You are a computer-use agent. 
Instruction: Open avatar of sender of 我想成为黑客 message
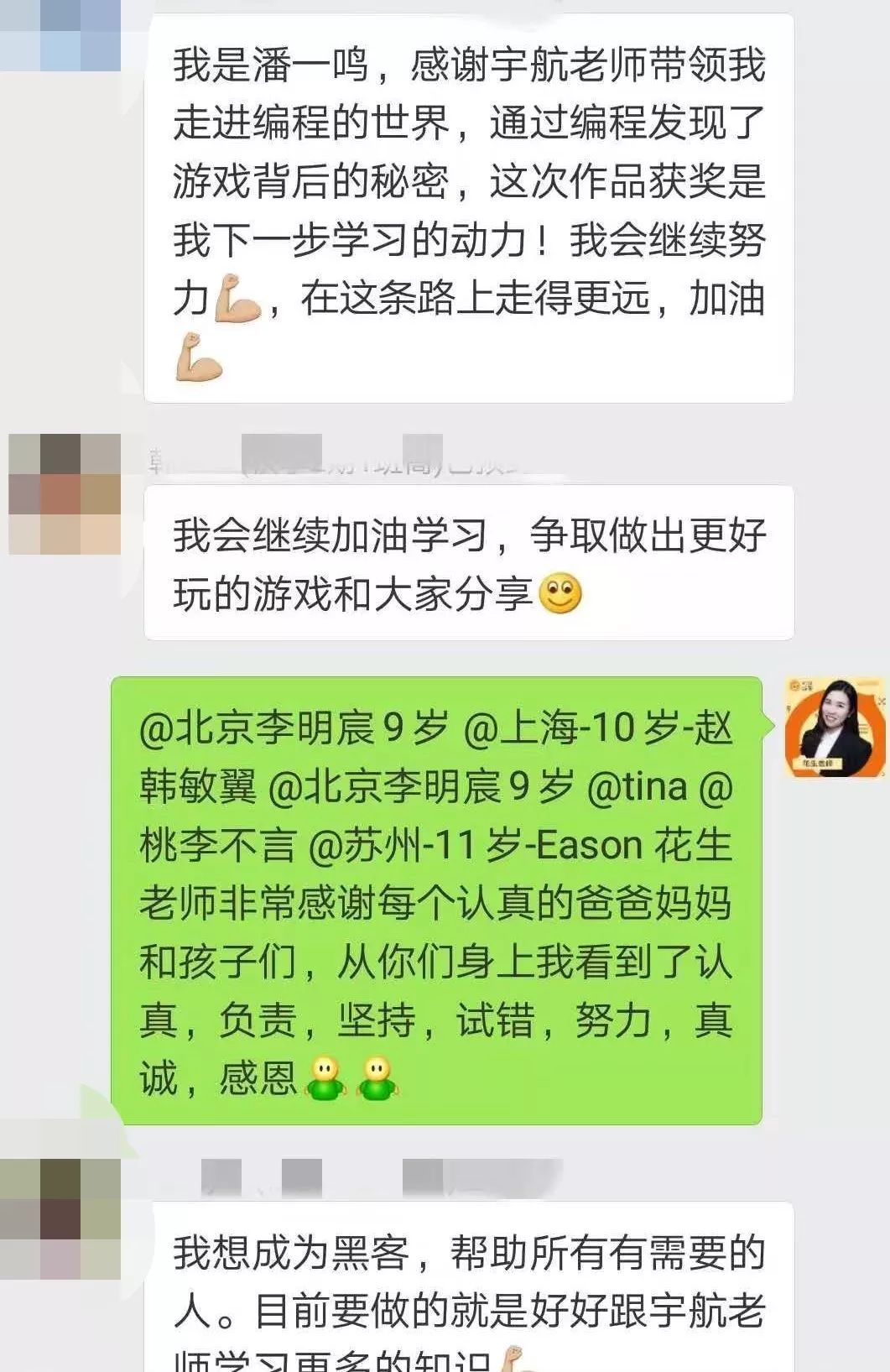(60, 1218)
